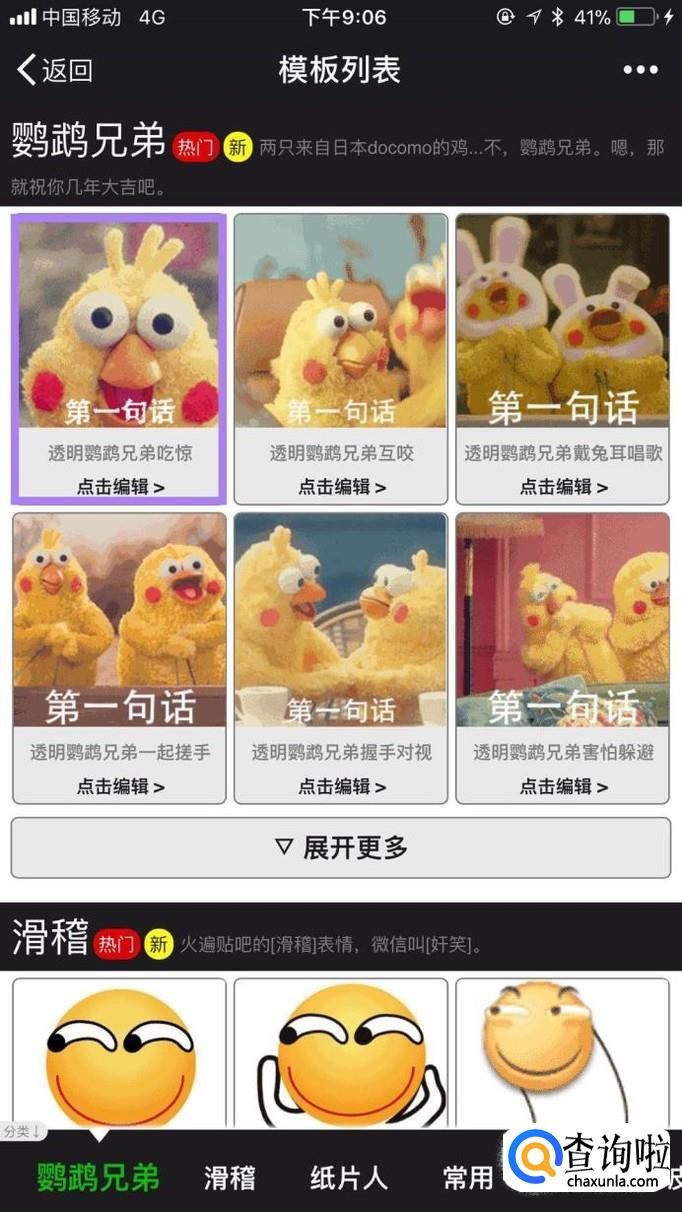Image resolution: width=682 pixels, height=1212 pixels.
Task: Open the 透明鹦鹉兄弟吃惊 template
Action: tap(119, 358)
